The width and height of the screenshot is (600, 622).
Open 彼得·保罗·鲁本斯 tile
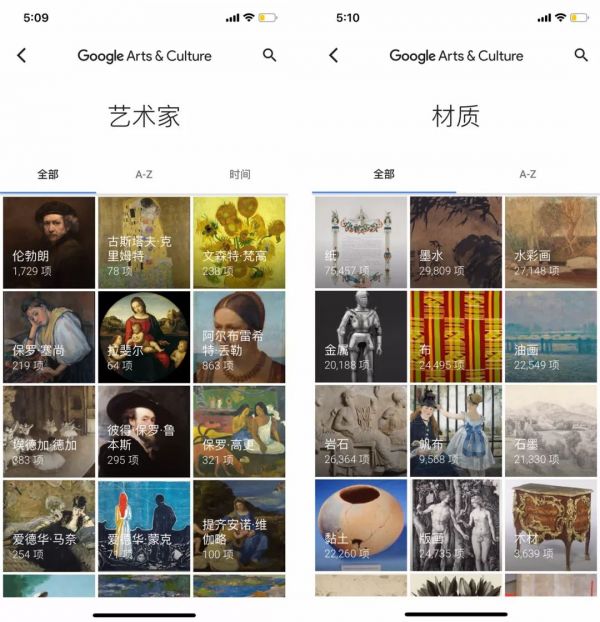pos(144,431)
